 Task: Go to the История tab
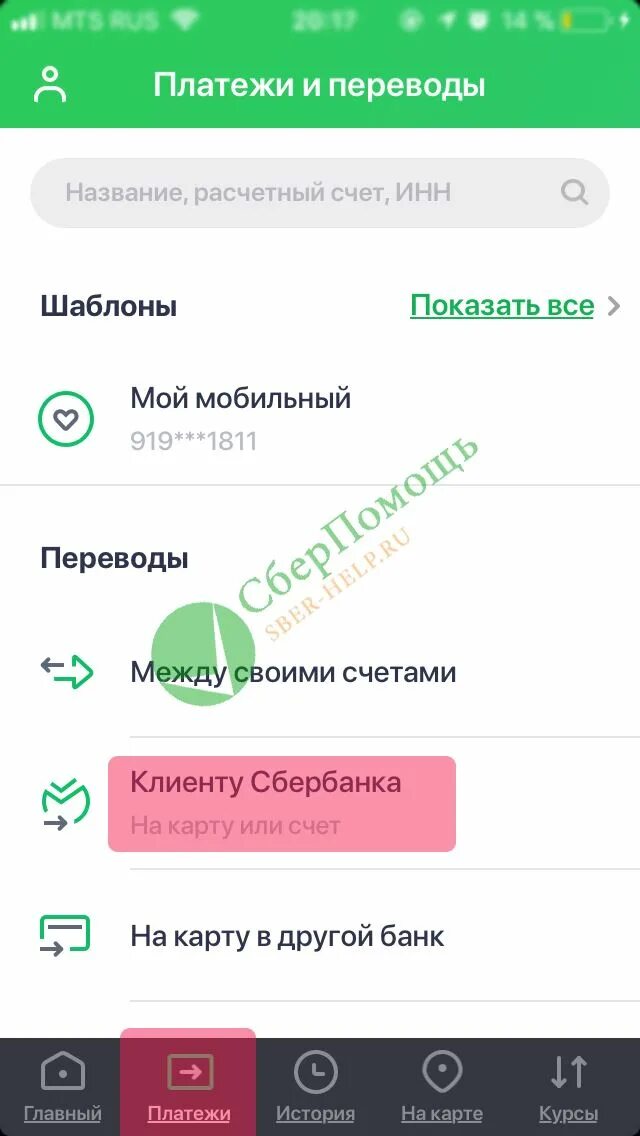point(315,1087)
